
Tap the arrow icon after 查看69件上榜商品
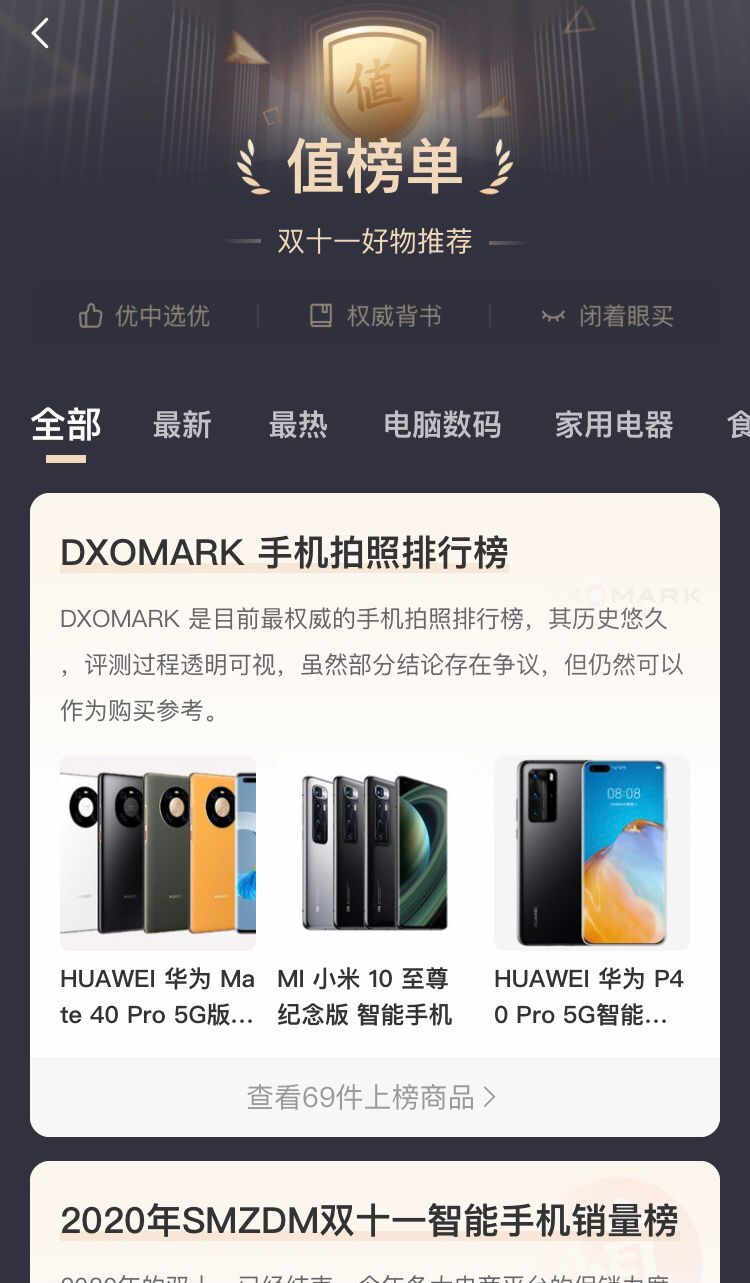[490, 1096]
